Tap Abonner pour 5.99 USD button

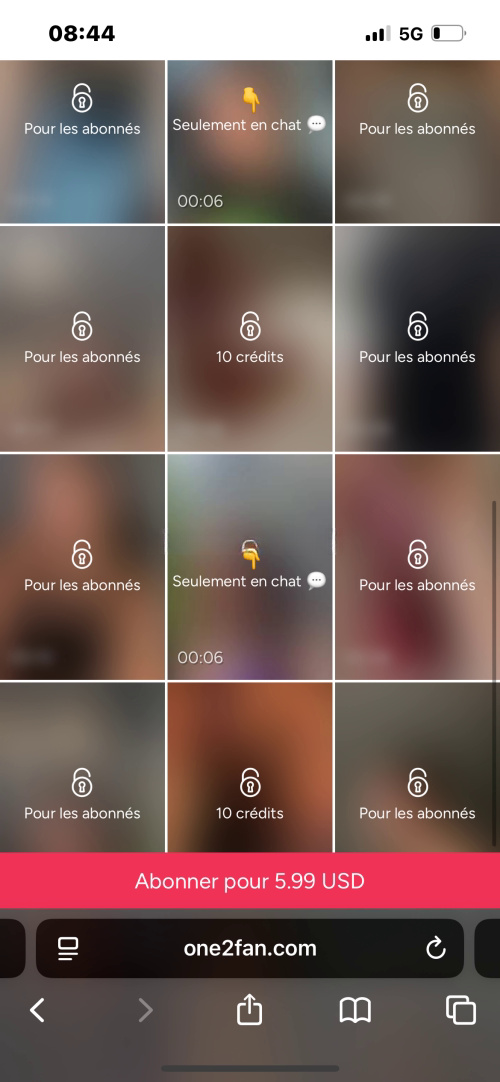250,881
